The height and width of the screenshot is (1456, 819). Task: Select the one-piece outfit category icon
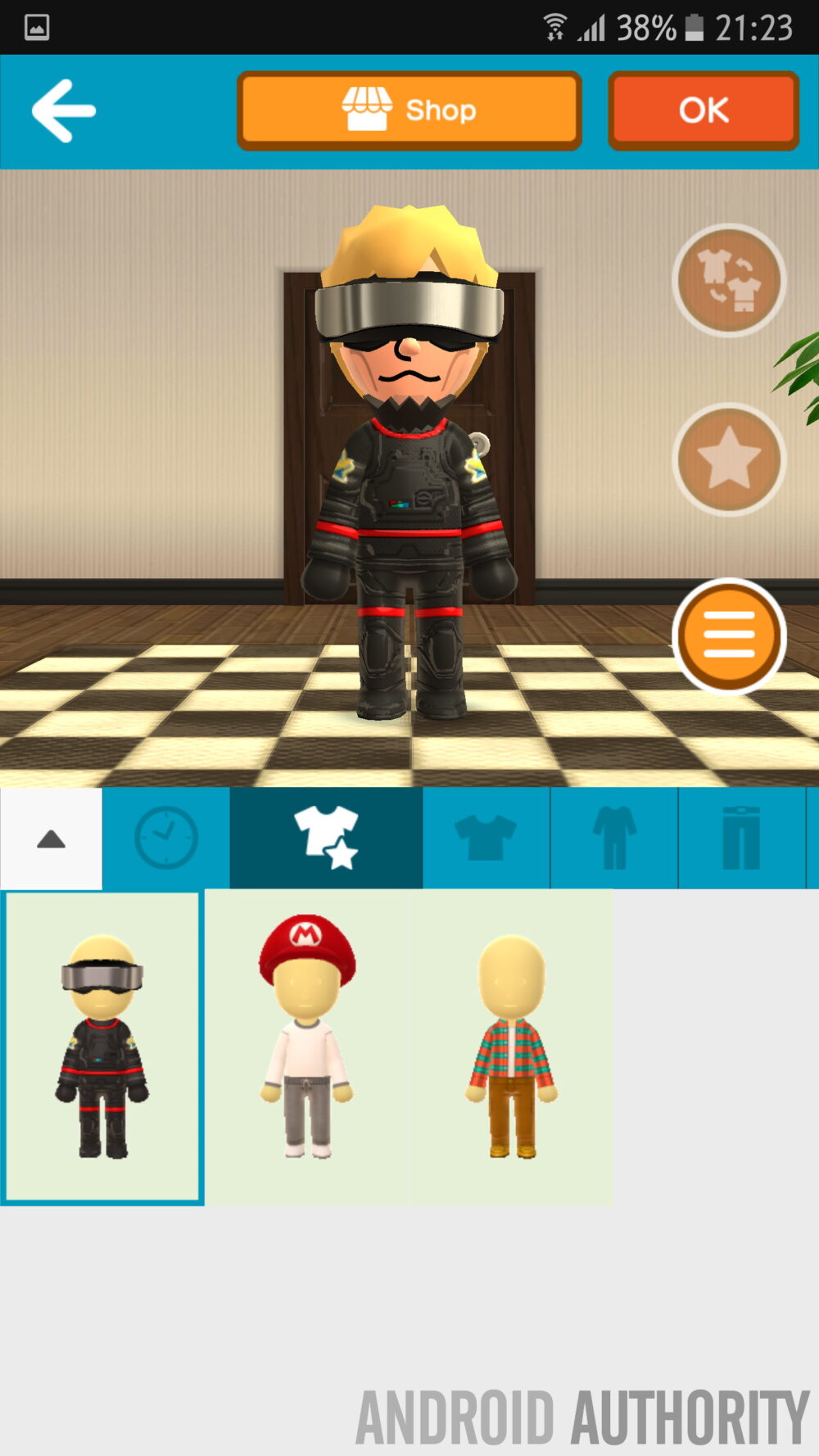pyautogui.click(x=614, y=836)
